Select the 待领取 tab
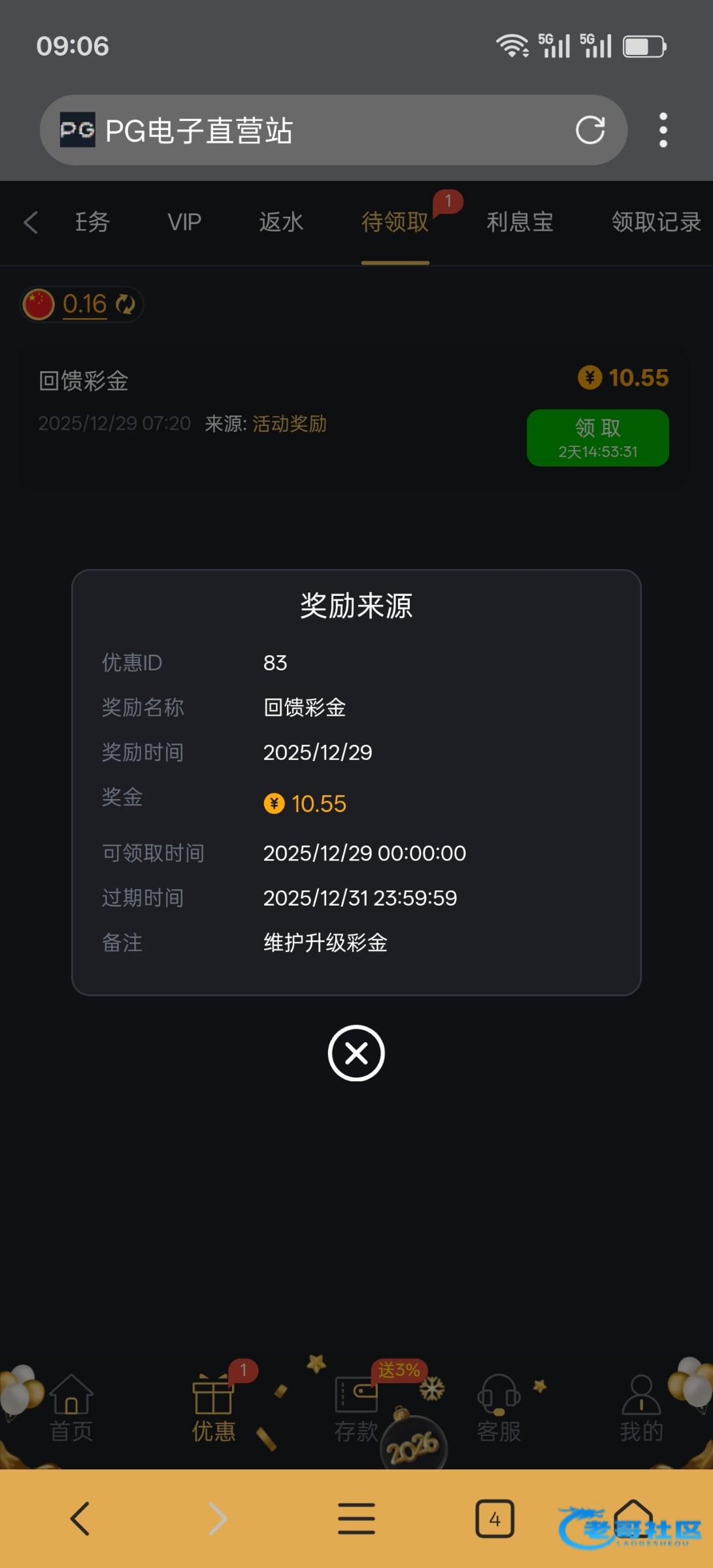Screen dimensions: 713x1568 click(x=395, y=222)
